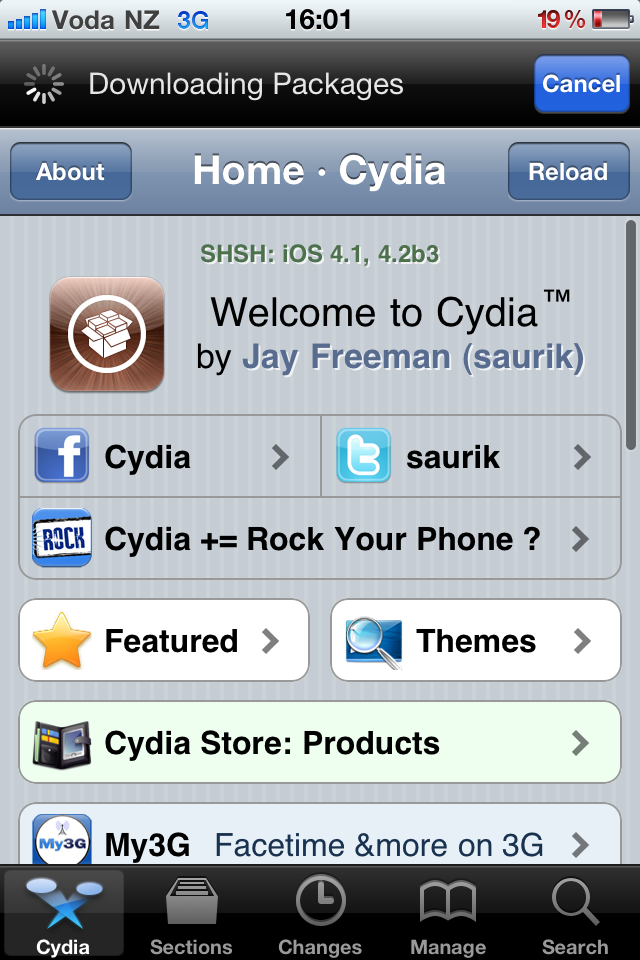Switch to the Sections tab

pos(191,915)
